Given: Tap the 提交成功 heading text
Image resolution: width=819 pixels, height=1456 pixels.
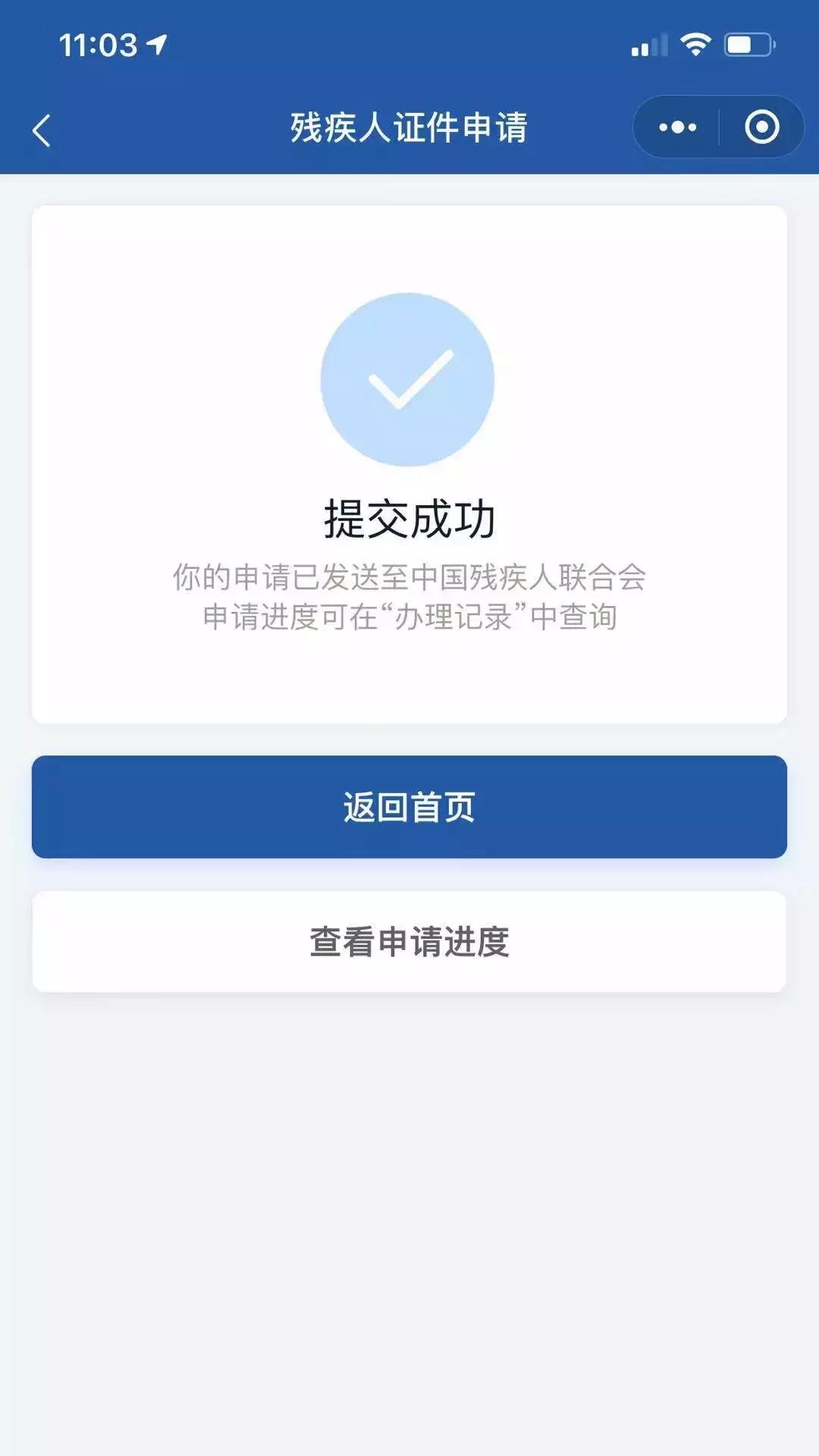Looking at the screenshot, I should click(x=409, y=517).
